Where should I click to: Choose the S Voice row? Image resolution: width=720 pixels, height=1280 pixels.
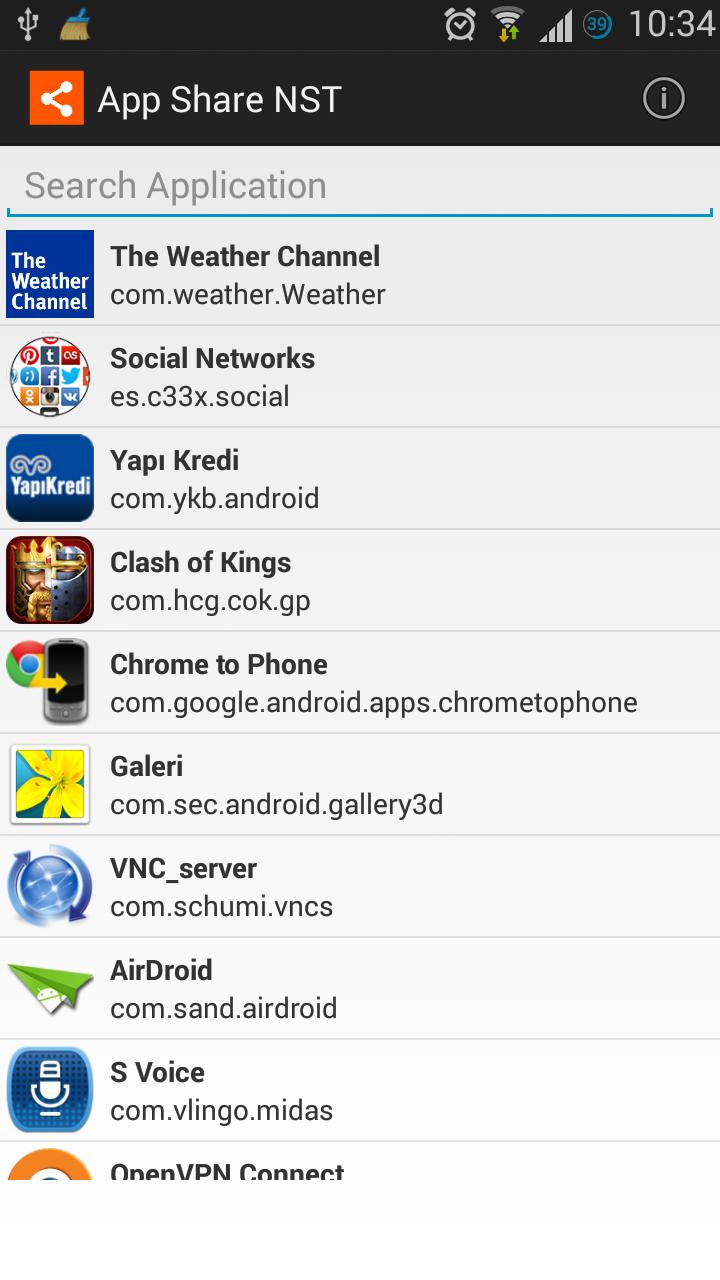pyautogui.click(x=360, y=1091)
